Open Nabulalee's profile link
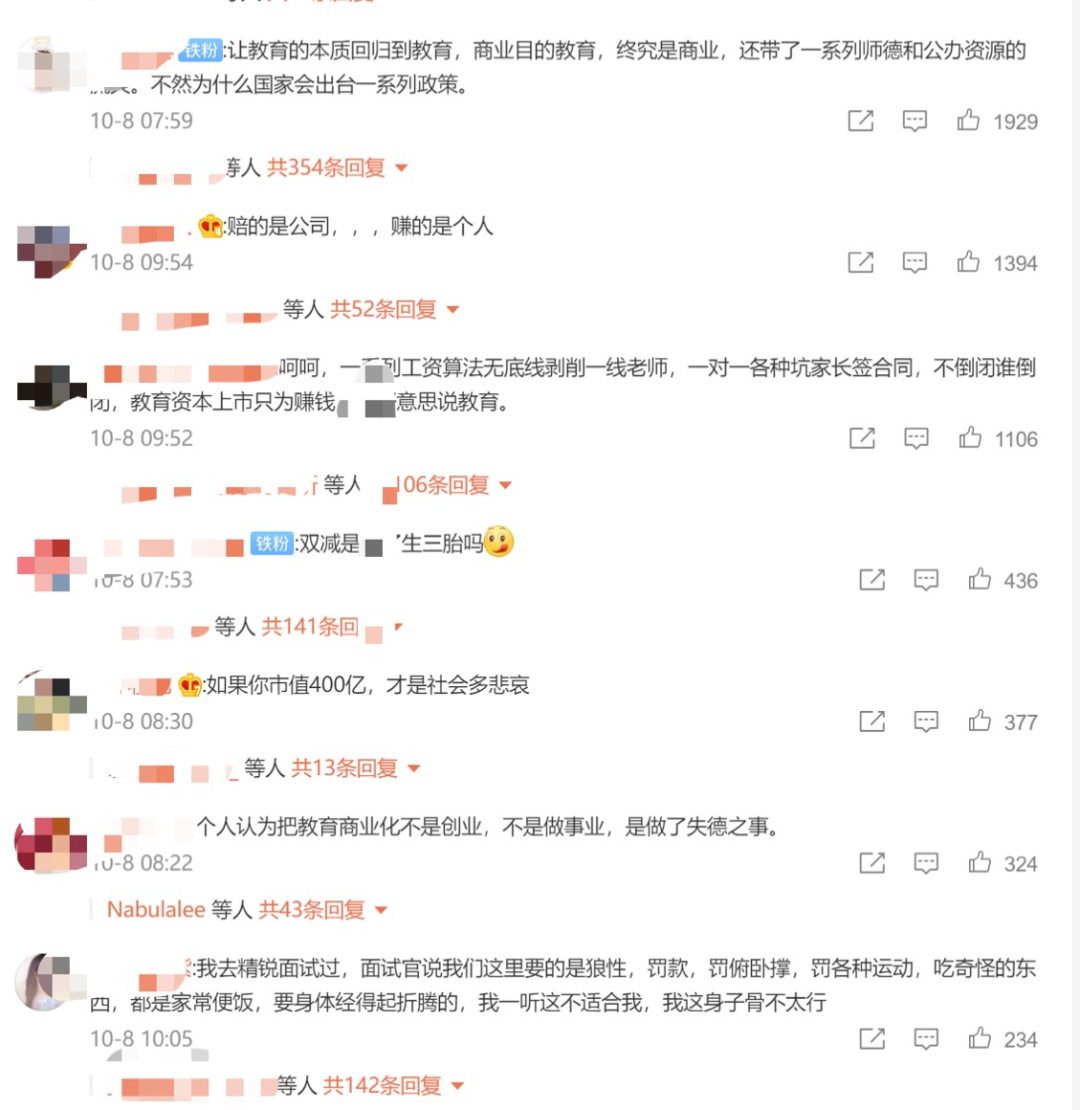 click(156, 910)
